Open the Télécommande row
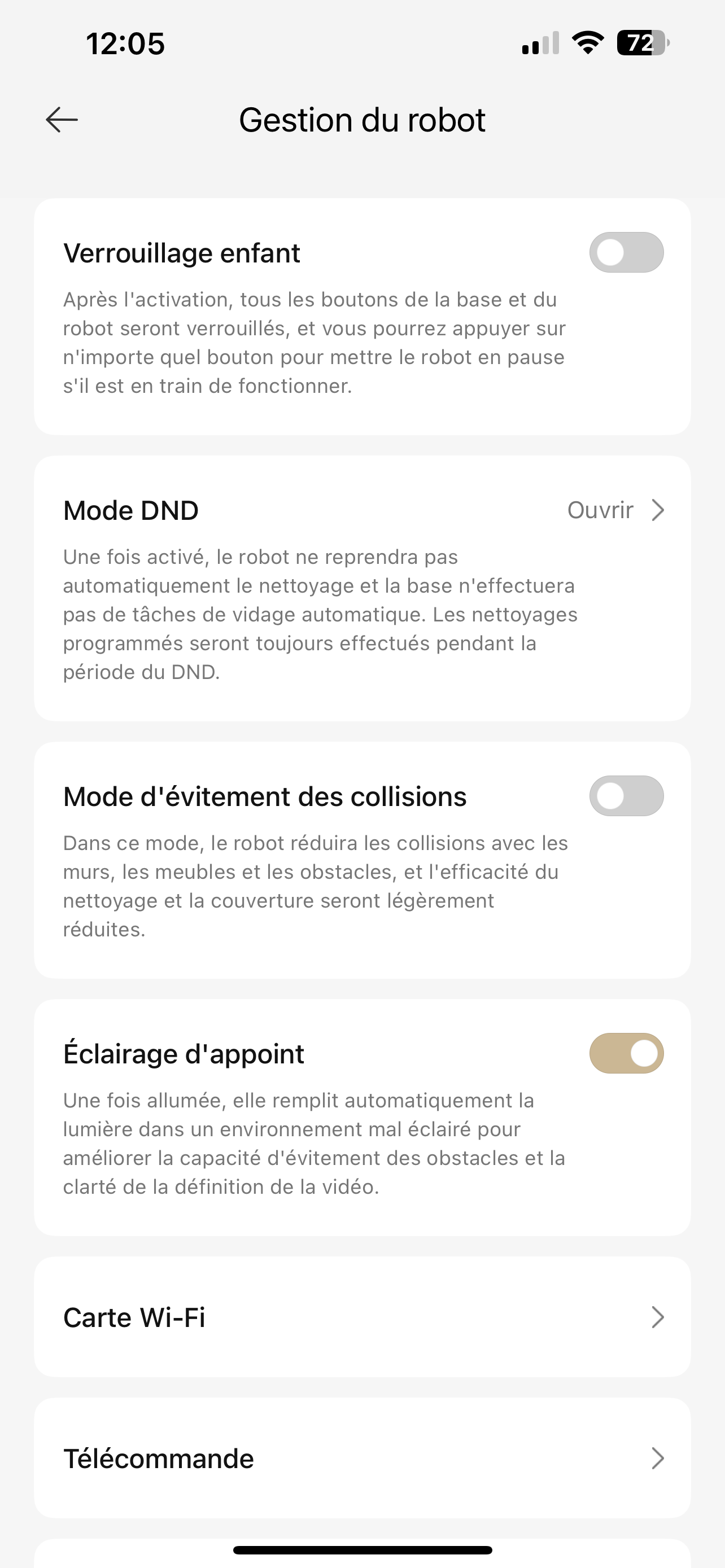 [x=362, y=1458]
